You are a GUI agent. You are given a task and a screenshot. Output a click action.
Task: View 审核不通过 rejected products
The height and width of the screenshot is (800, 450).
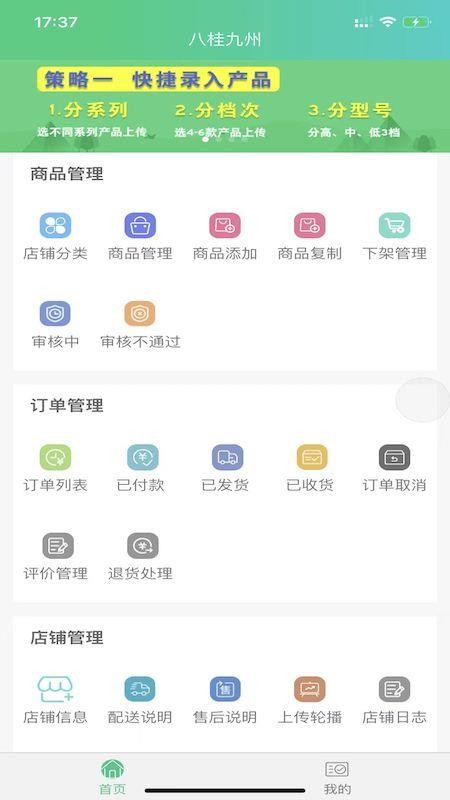(140, 325)
